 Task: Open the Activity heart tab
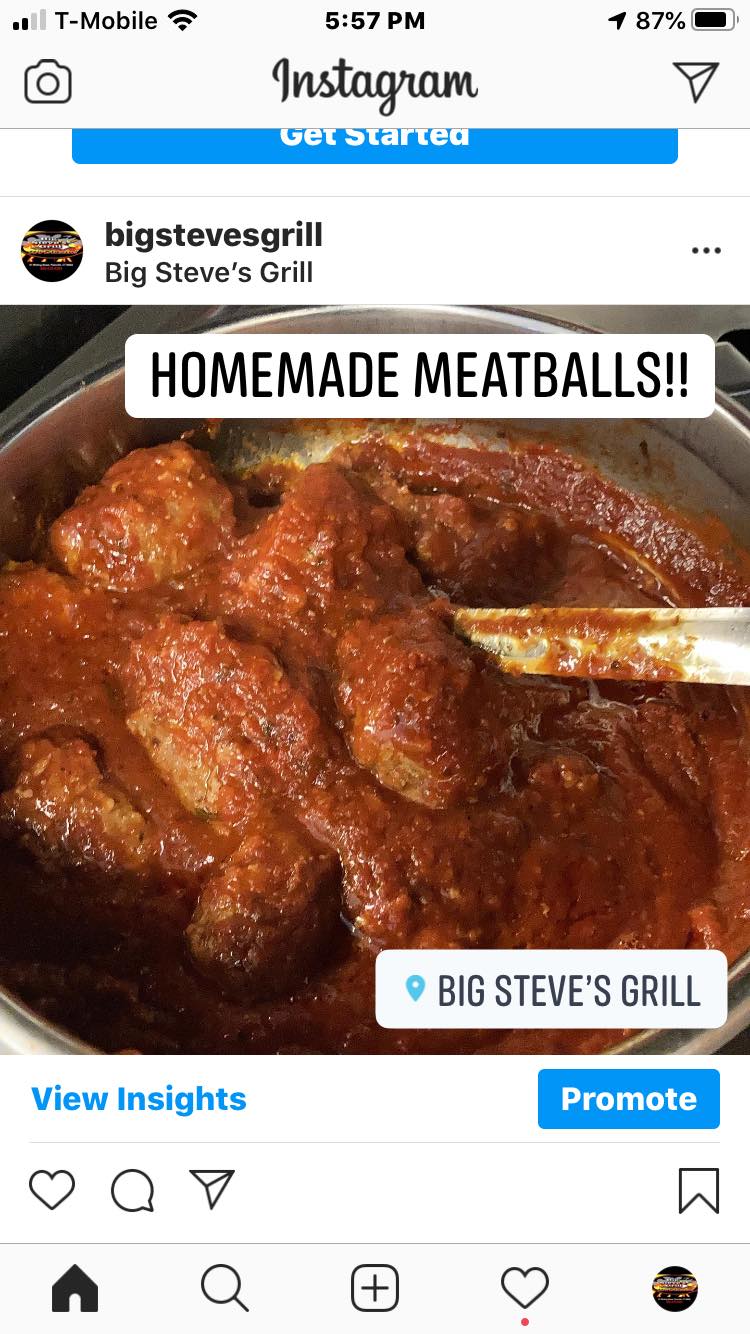coord(525,1288)
